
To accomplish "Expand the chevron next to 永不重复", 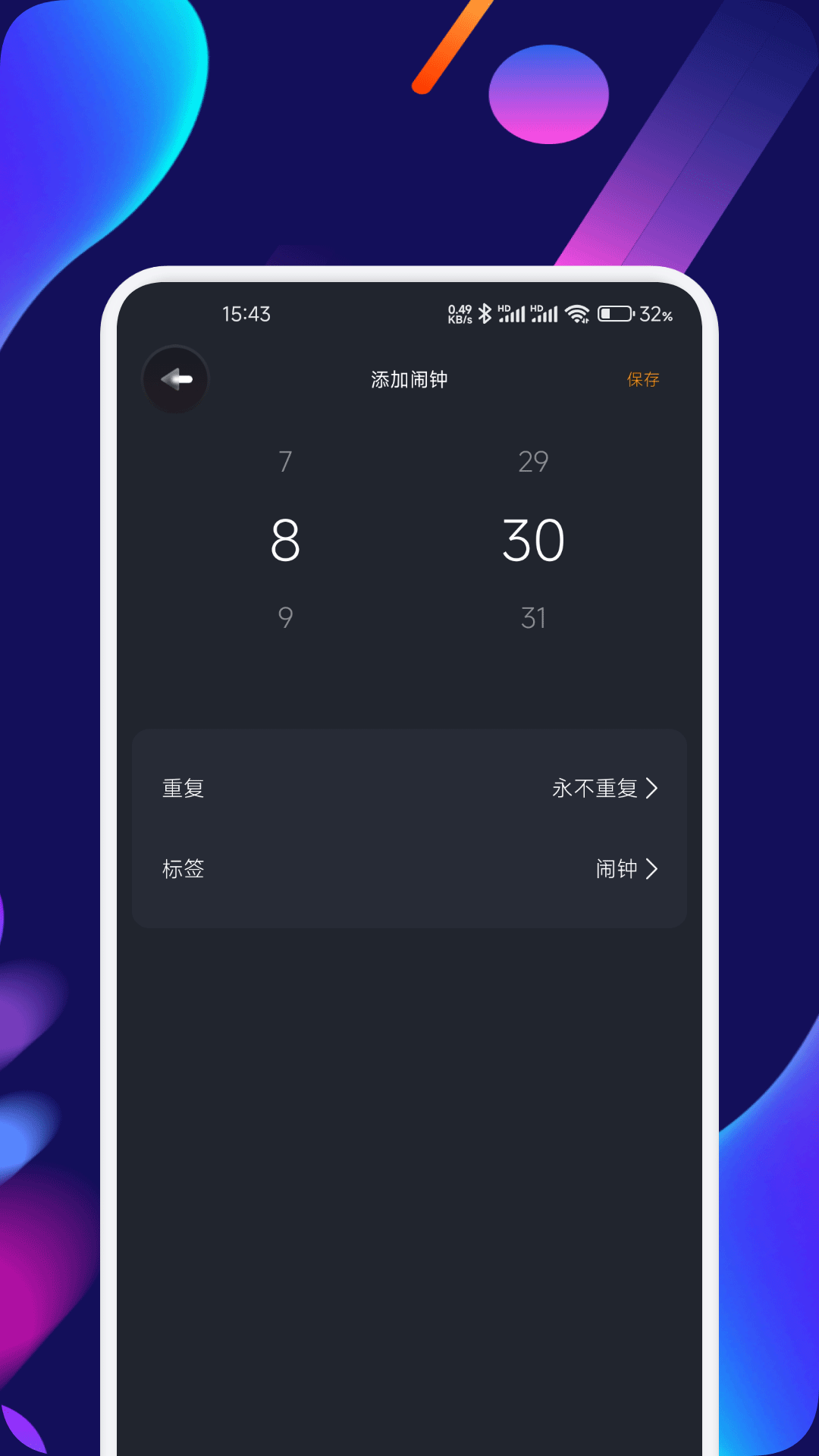I will (x=652, y=789).
